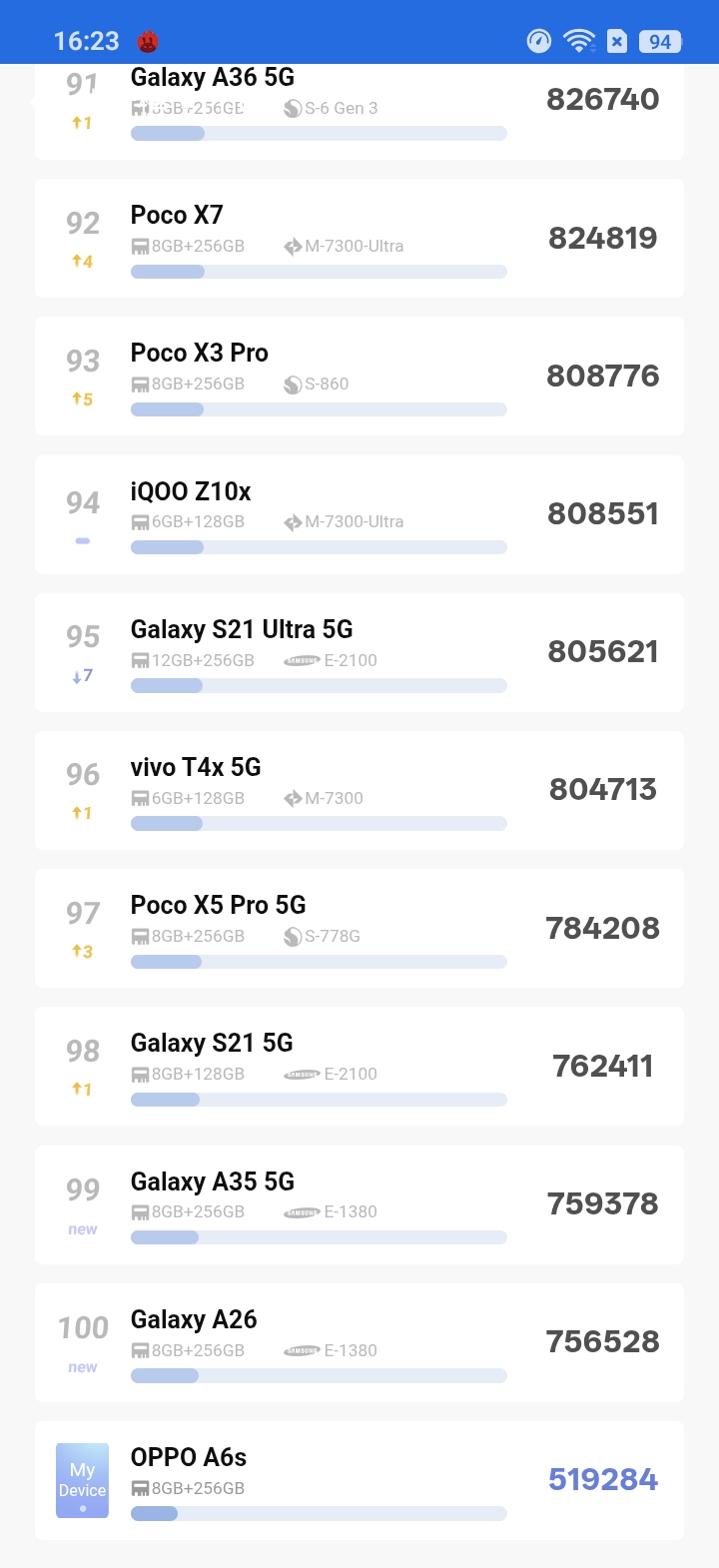Screen dimensions: 719x1568
Task: Select the iQOO Z10x ranking row
Action: pos(359,513)
